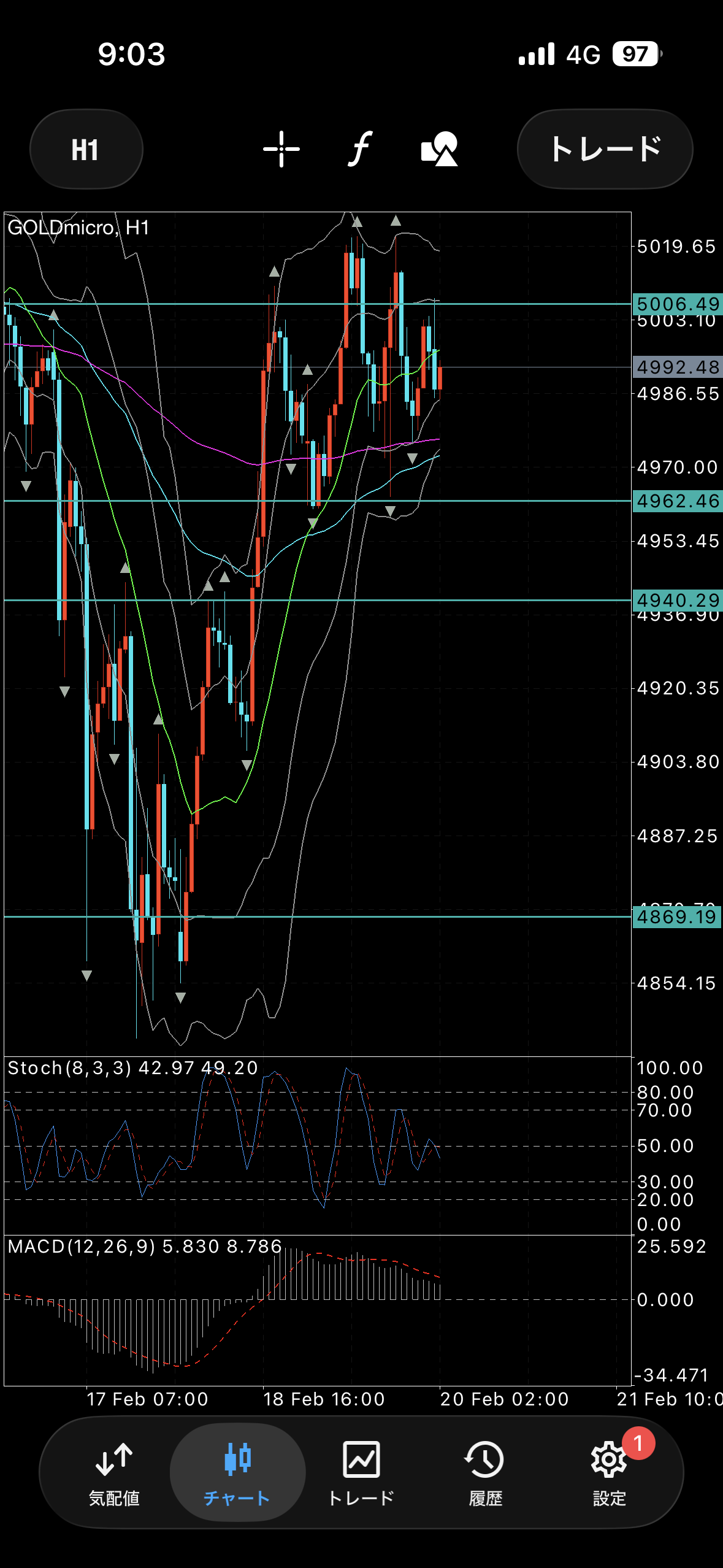The height and width of the screenshot is (1568, 723).
Task: Go to the トレード tab
Action: click(x=361, y=1472)
